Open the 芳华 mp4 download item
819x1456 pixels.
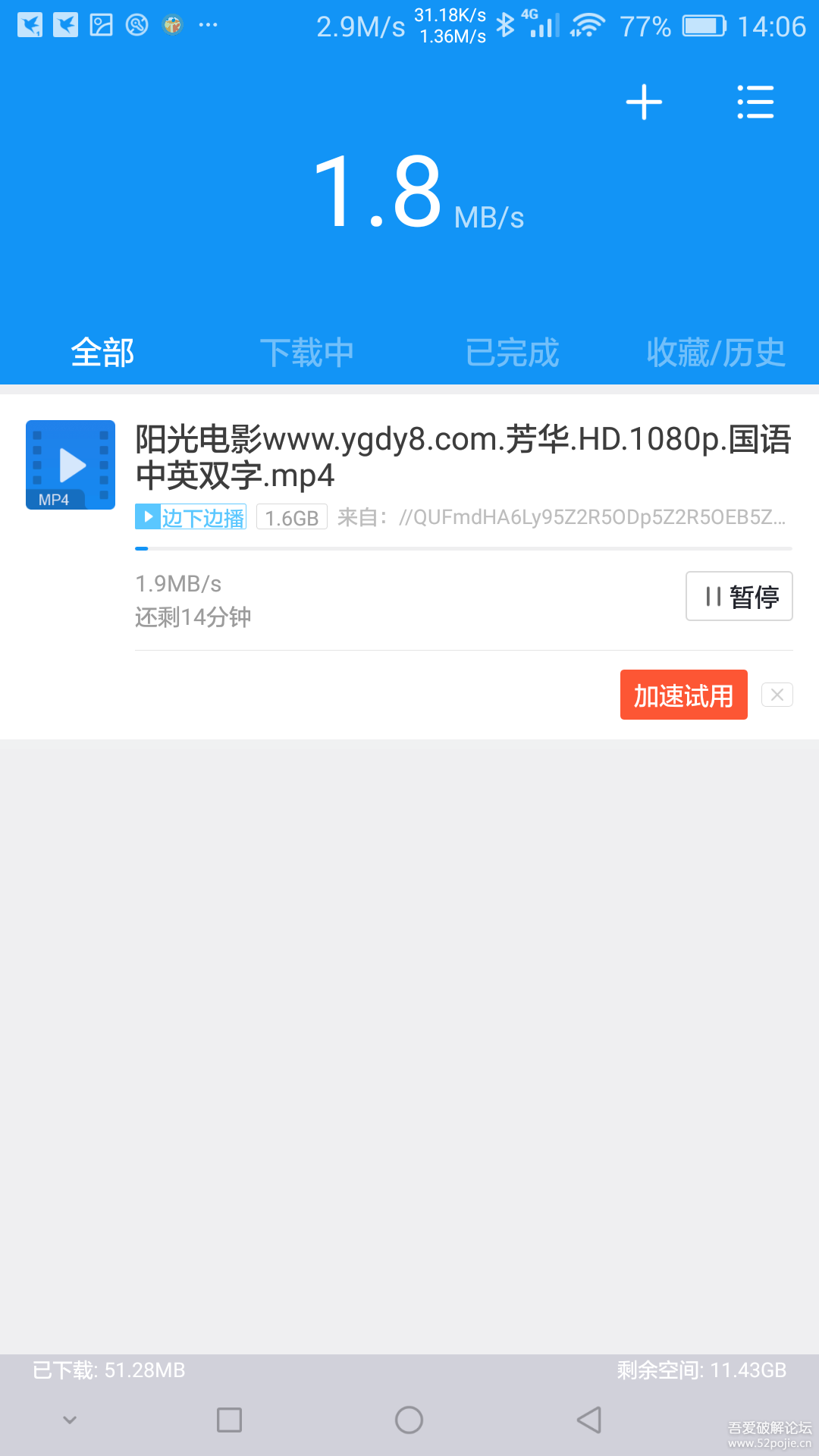(x=463, y=457)
